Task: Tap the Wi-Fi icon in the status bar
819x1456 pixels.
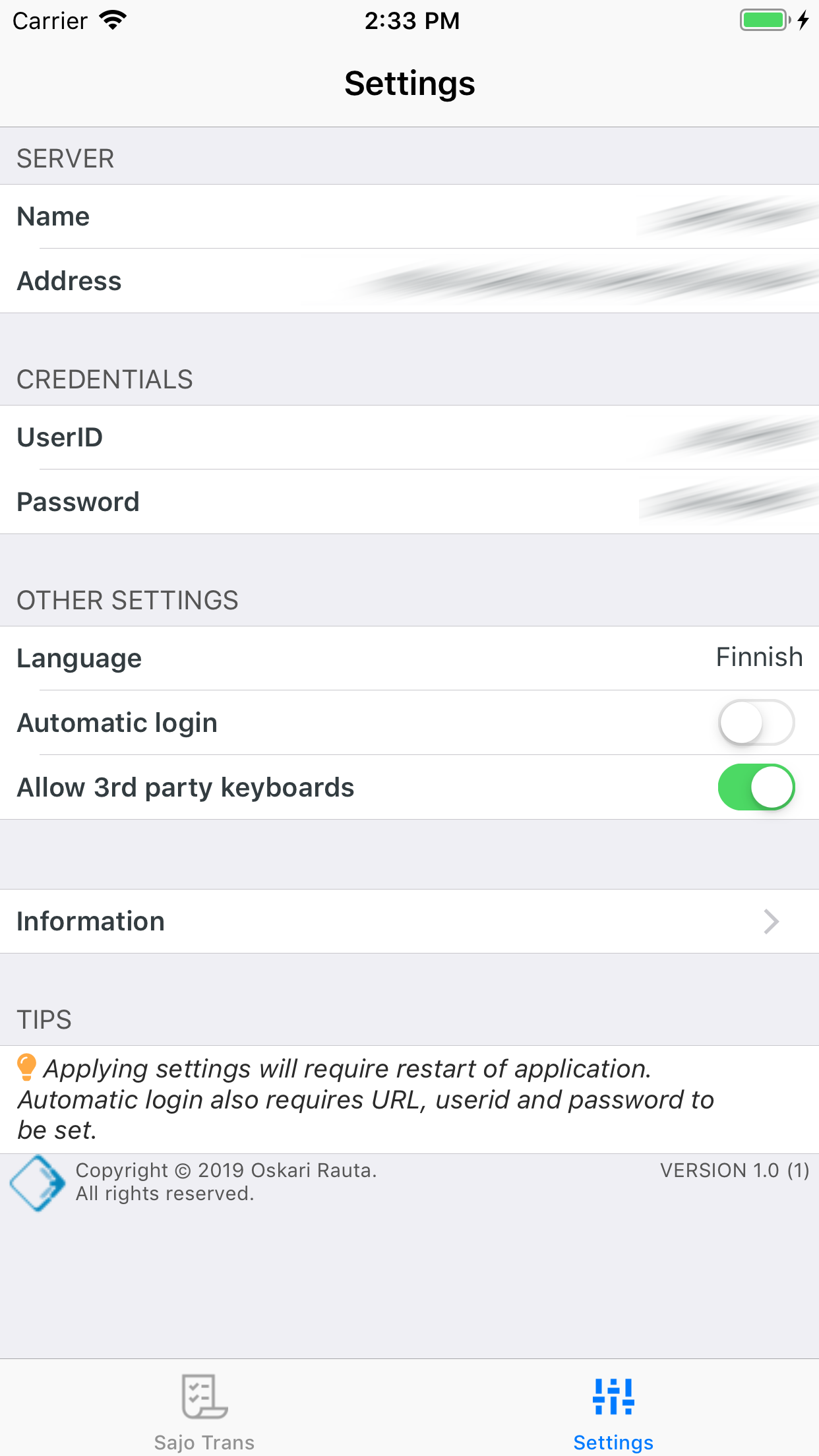Action: pos(111,20)
